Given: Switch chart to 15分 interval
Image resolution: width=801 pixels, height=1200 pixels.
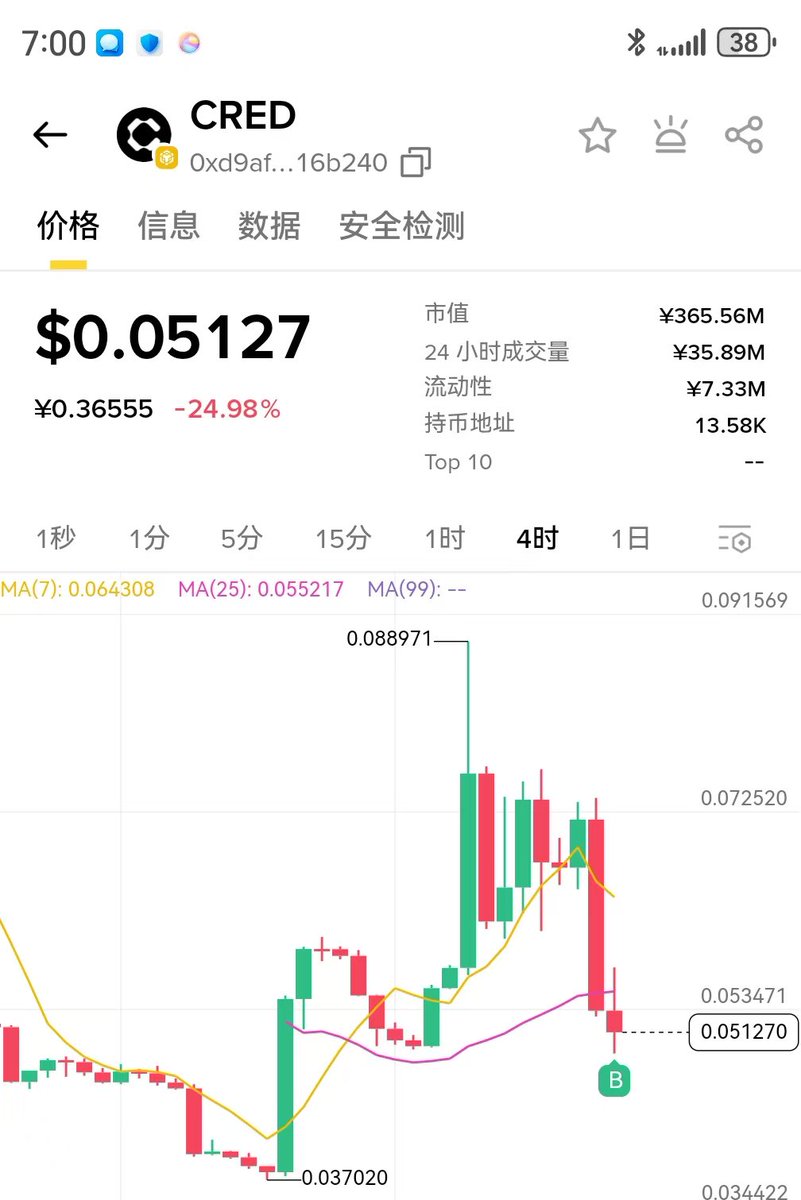Looking at the screenshot, I should pos(343,539).
